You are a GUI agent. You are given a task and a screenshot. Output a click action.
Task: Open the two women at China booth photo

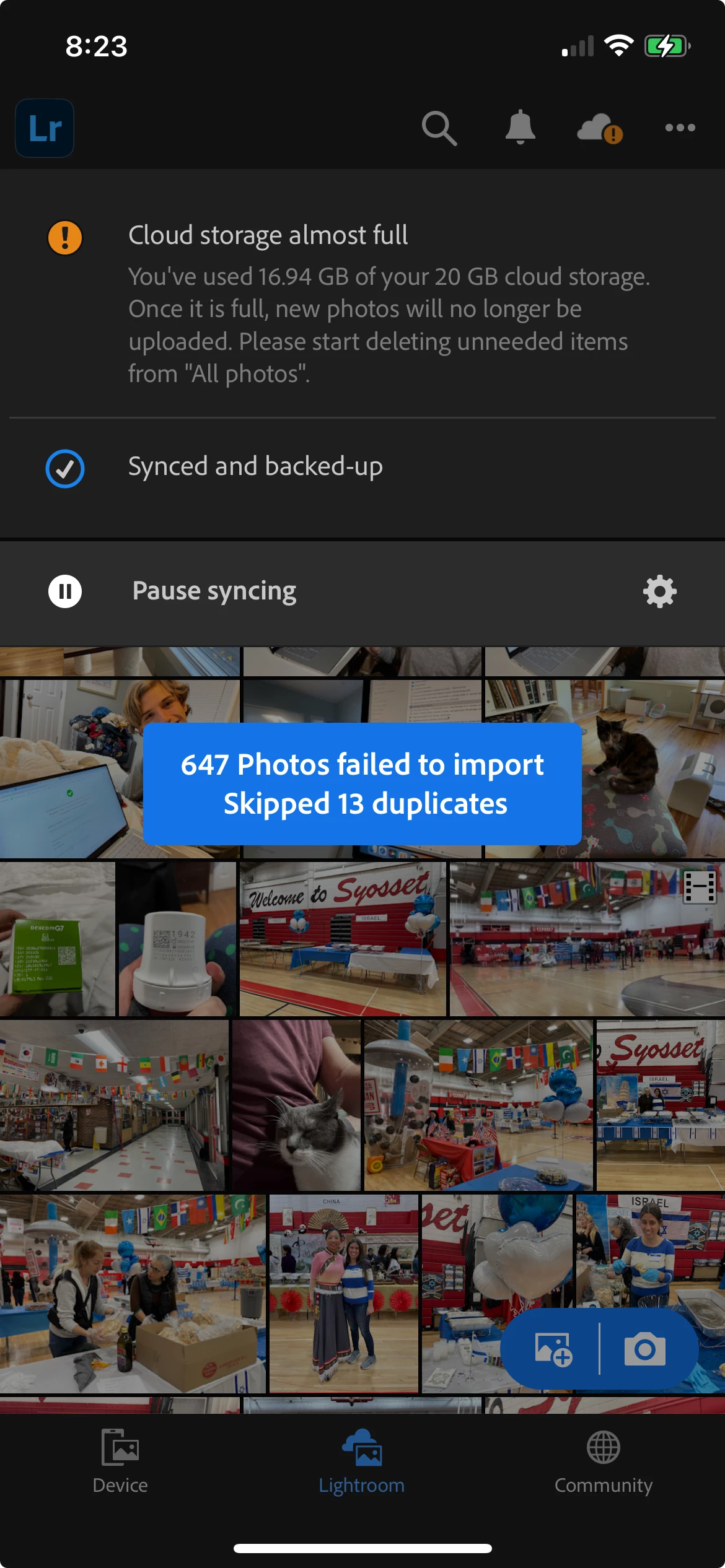tap(343, 1293)
